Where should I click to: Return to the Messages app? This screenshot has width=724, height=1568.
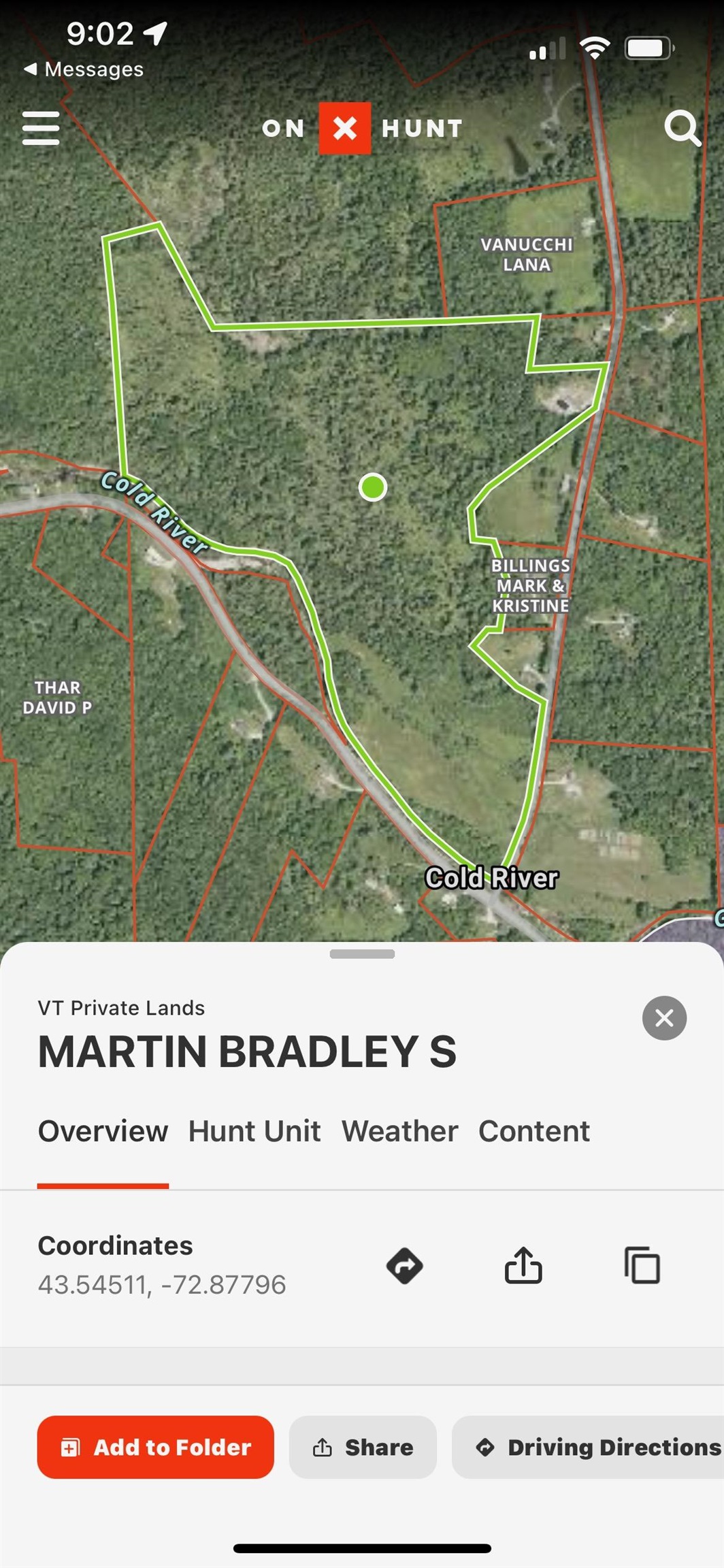tap(84, 69)
